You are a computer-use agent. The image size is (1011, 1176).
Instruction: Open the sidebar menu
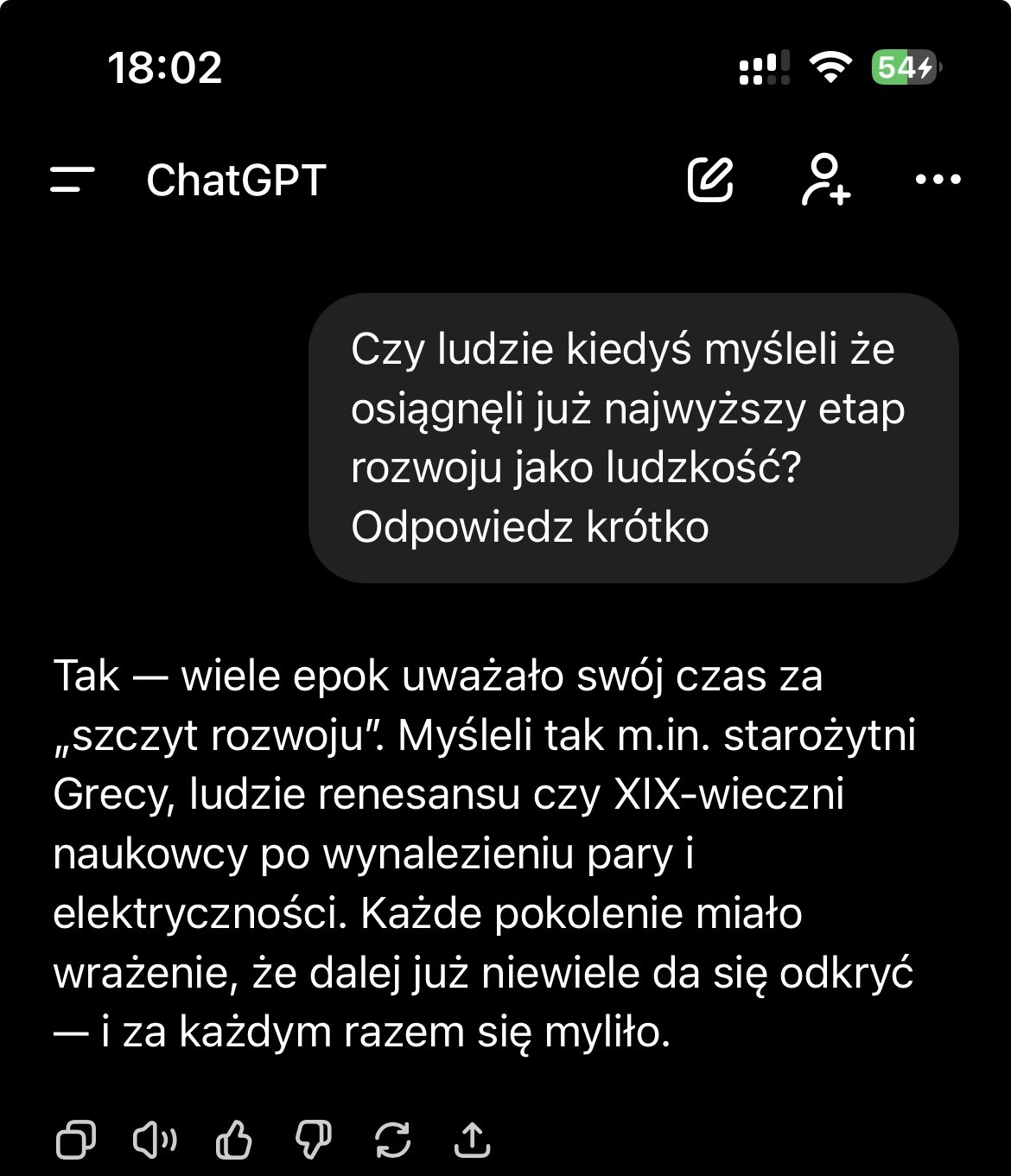click(73, 180)
